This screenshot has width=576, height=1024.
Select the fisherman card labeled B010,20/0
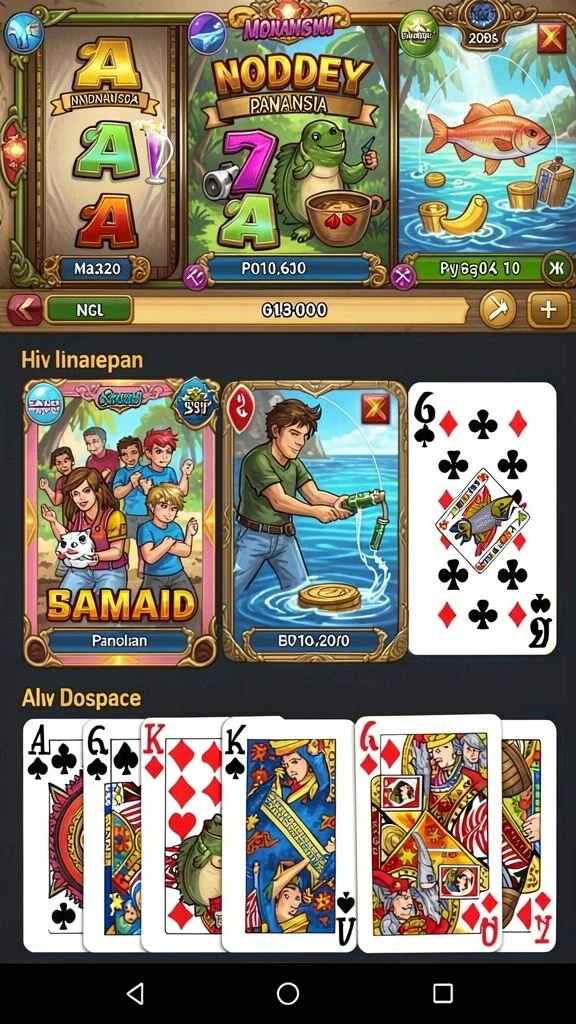(315, 521)
